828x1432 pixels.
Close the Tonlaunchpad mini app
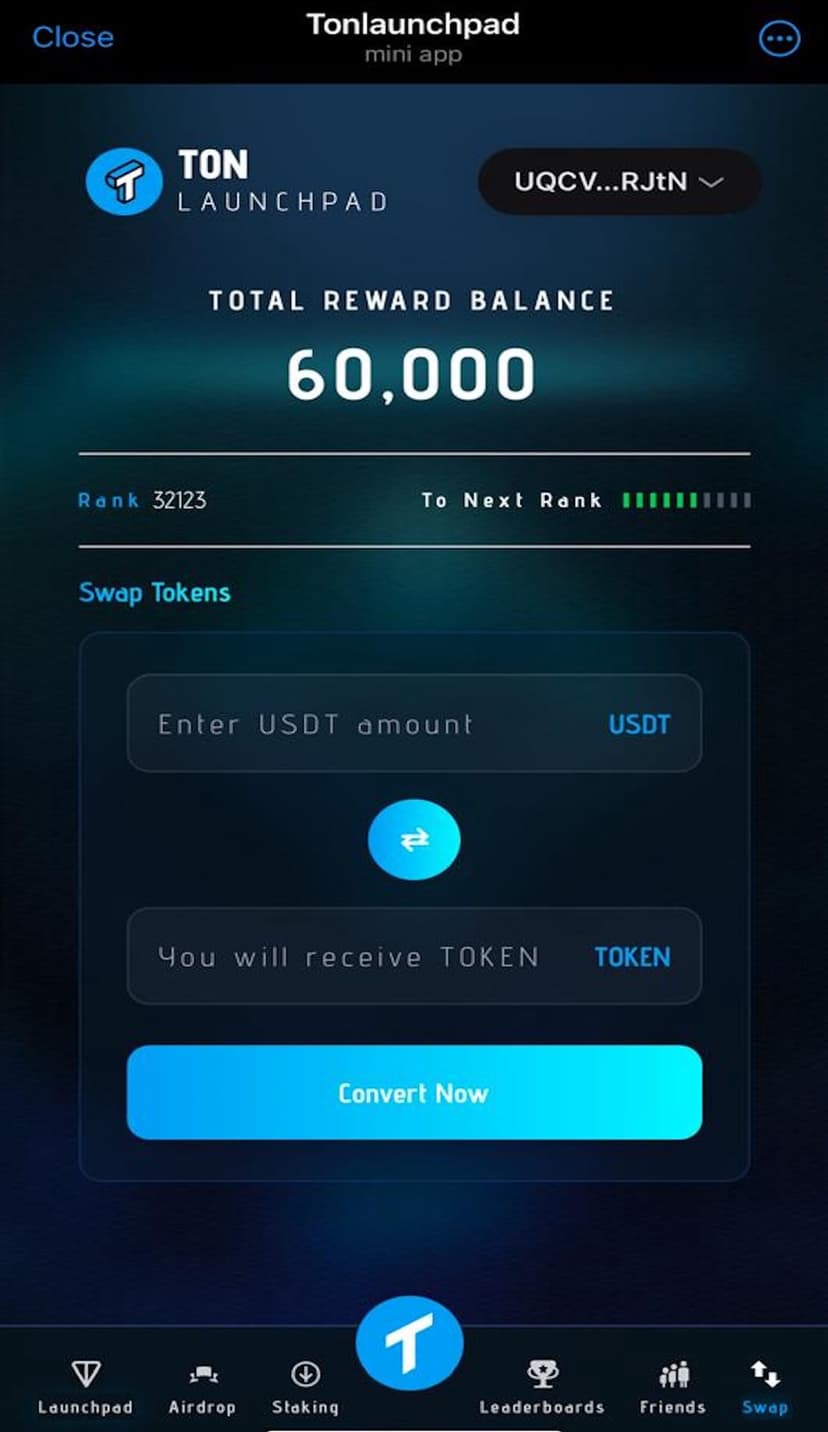(x=73, y=38)
